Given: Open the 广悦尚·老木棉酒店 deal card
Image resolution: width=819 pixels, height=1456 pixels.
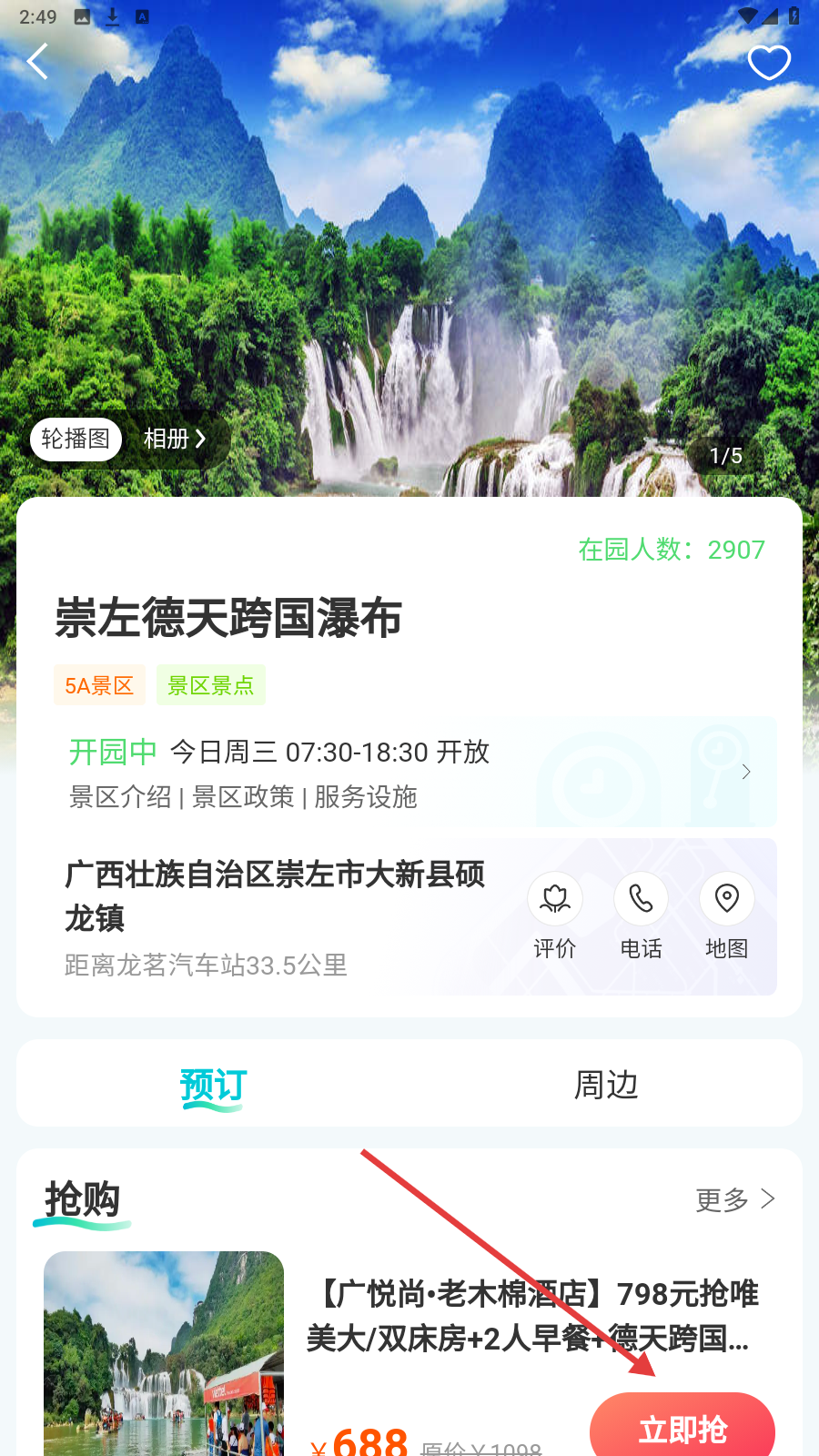Looking at the screenshot, I should pos(531,1316).
